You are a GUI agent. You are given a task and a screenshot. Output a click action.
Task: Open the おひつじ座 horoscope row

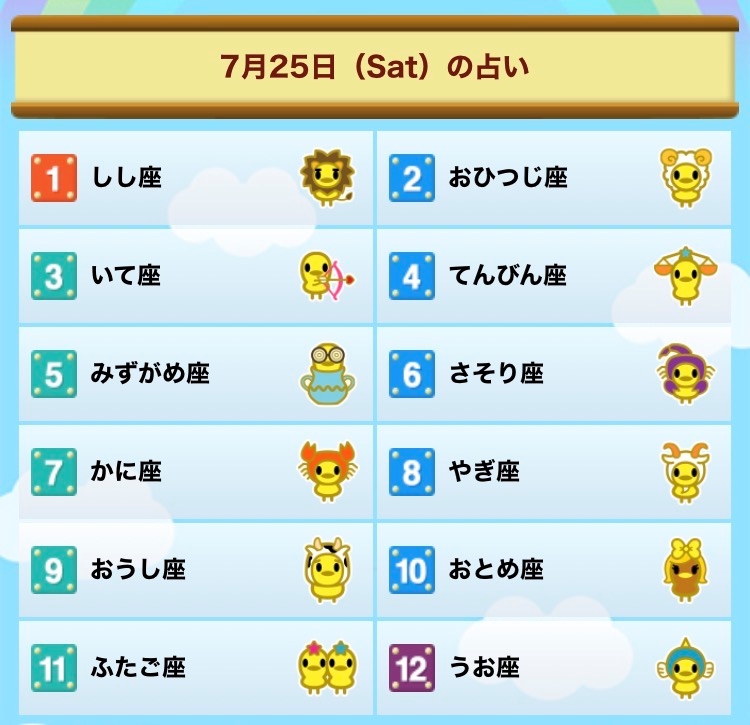pos(554,178)
